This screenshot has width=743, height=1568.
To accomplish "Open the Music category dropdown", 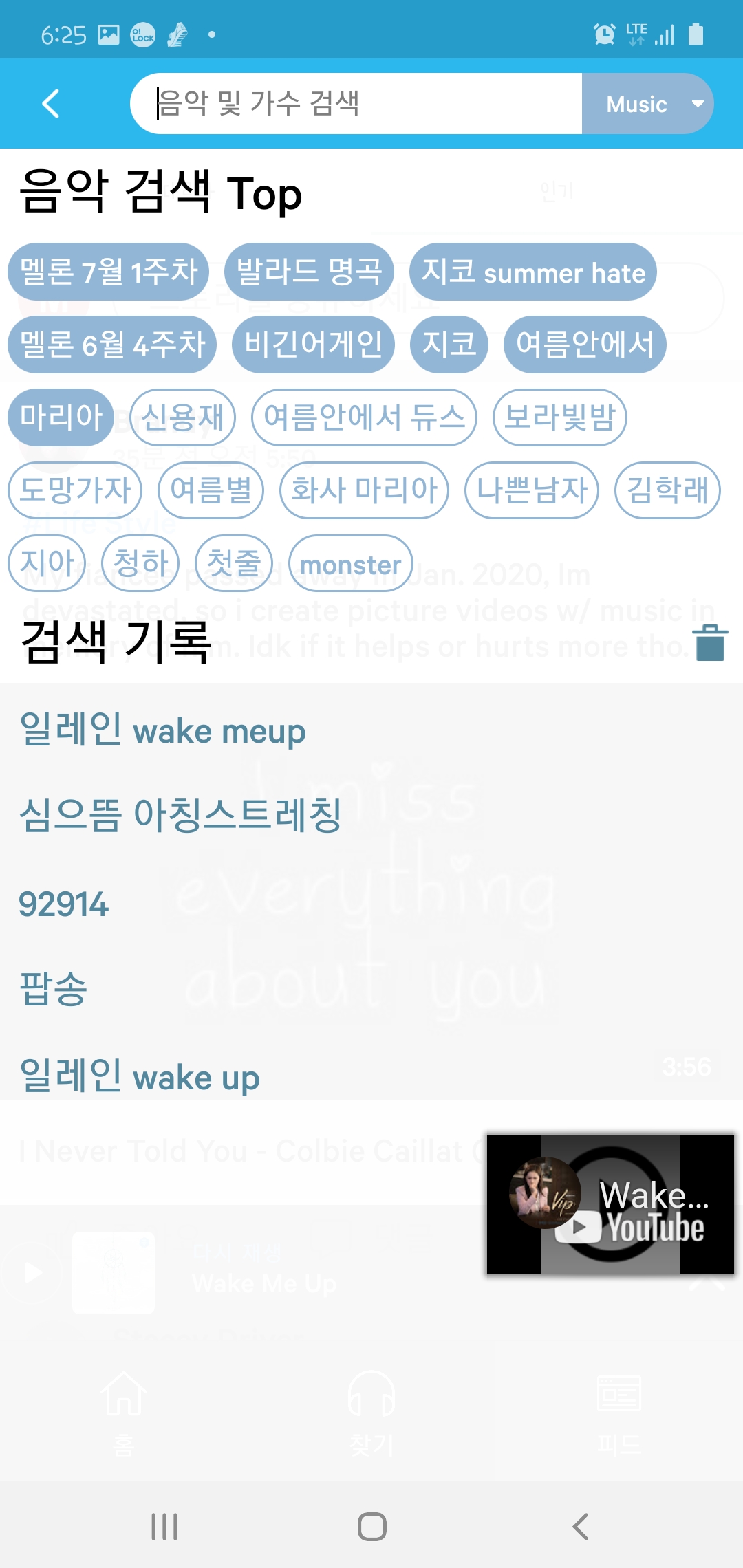I will click(647, 104).
